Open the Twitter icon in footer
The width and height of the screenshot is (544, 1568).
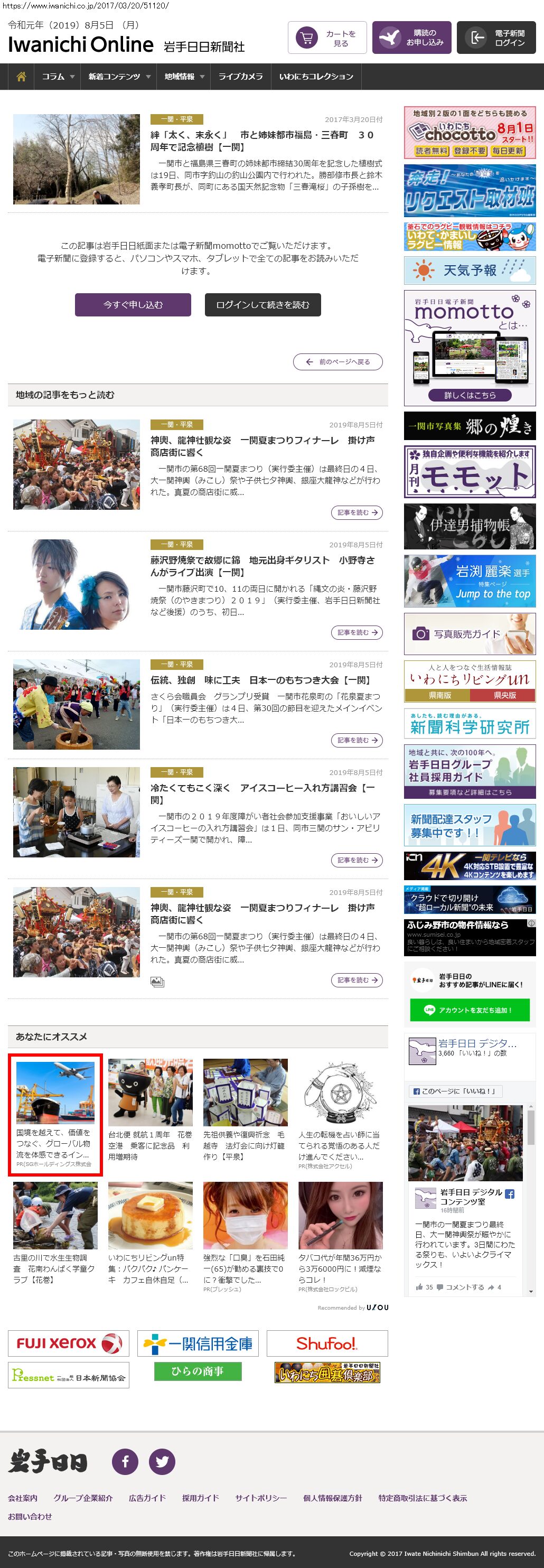162,1461
